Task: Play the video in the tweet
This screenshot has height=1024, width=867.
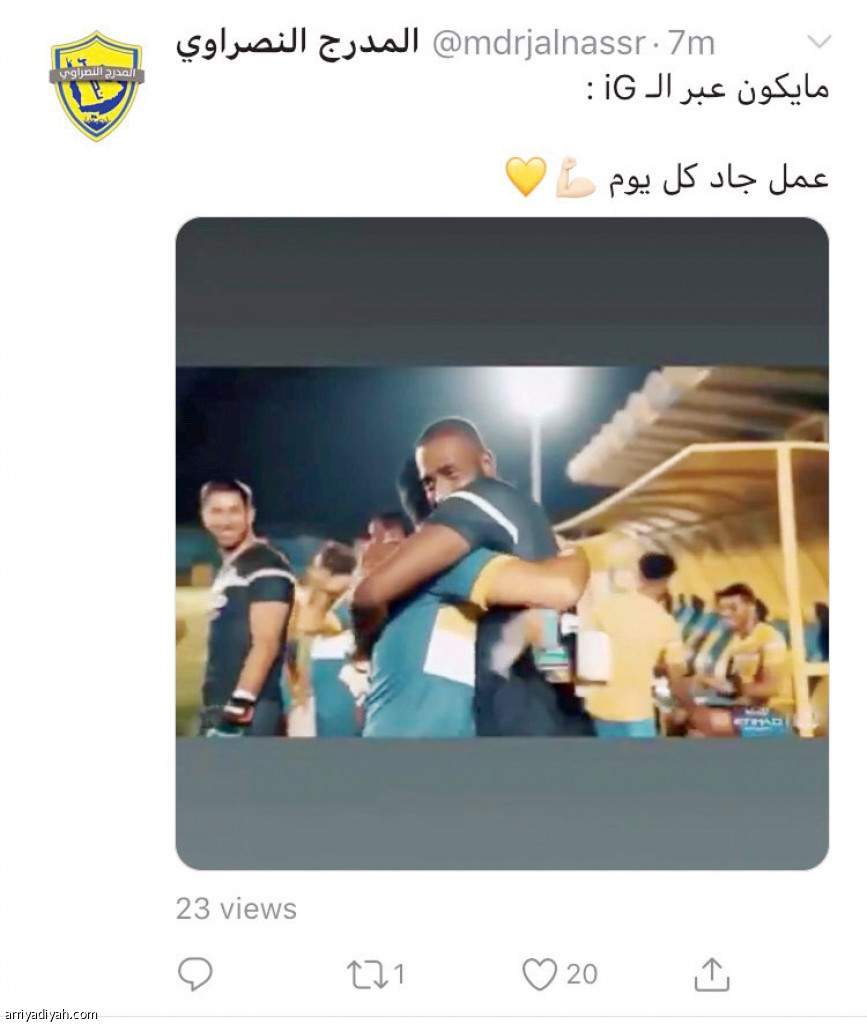Action: pyautogui.click(x=502, y=543)
